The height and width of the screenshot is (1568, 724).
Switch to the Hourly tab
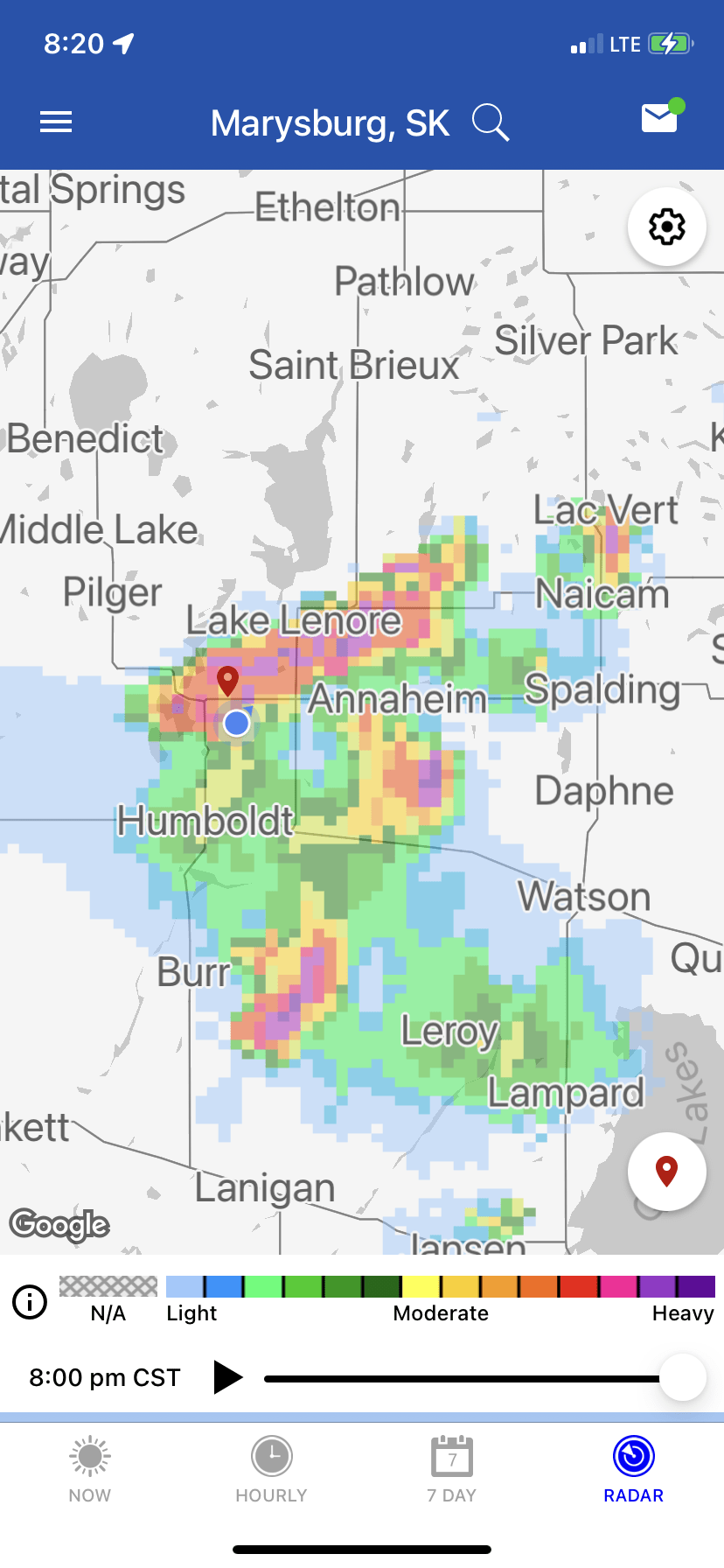[x=271, y=1470]
